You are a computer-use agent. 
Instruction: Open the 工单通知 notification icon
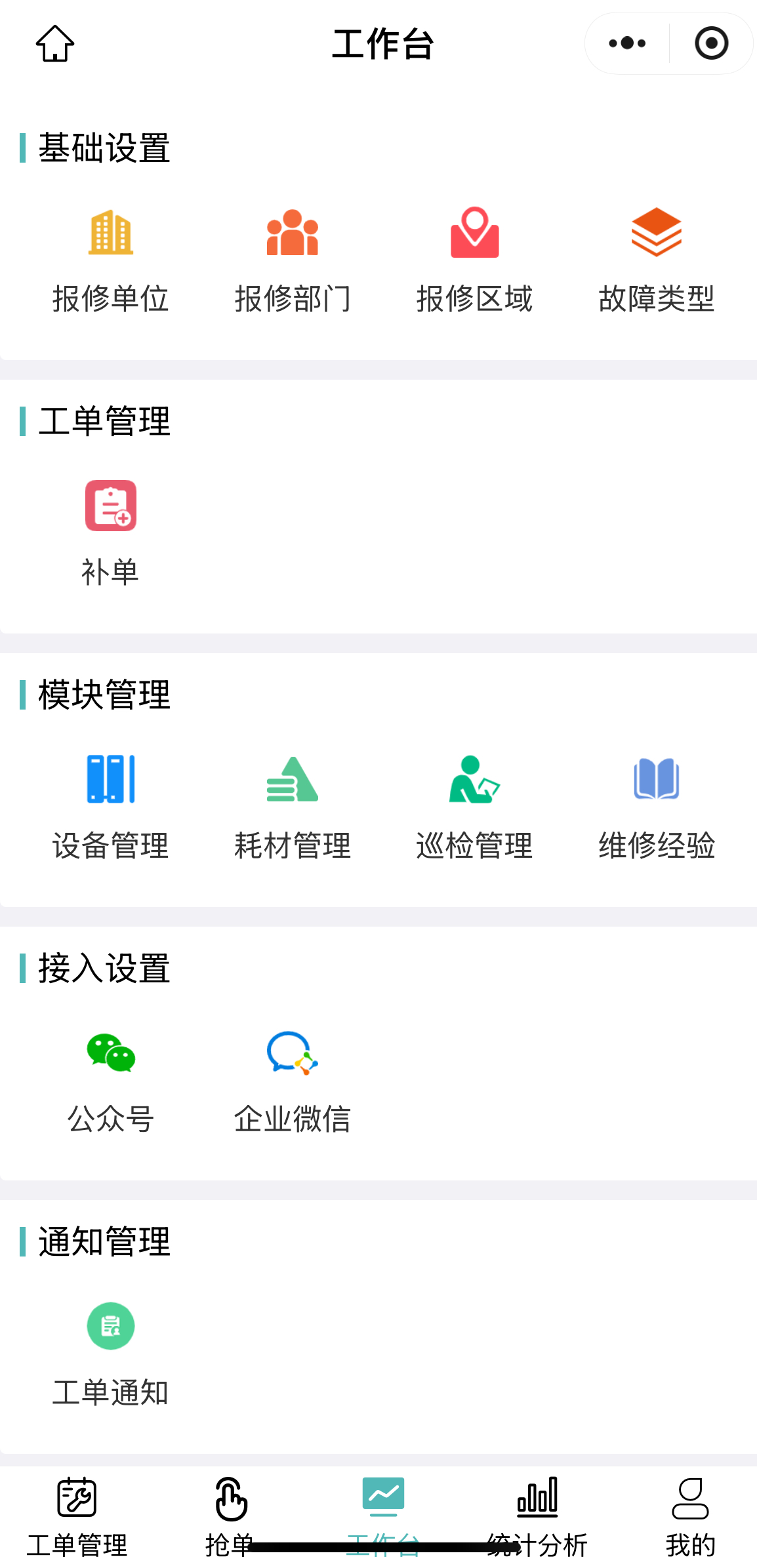click(110, 1326)
